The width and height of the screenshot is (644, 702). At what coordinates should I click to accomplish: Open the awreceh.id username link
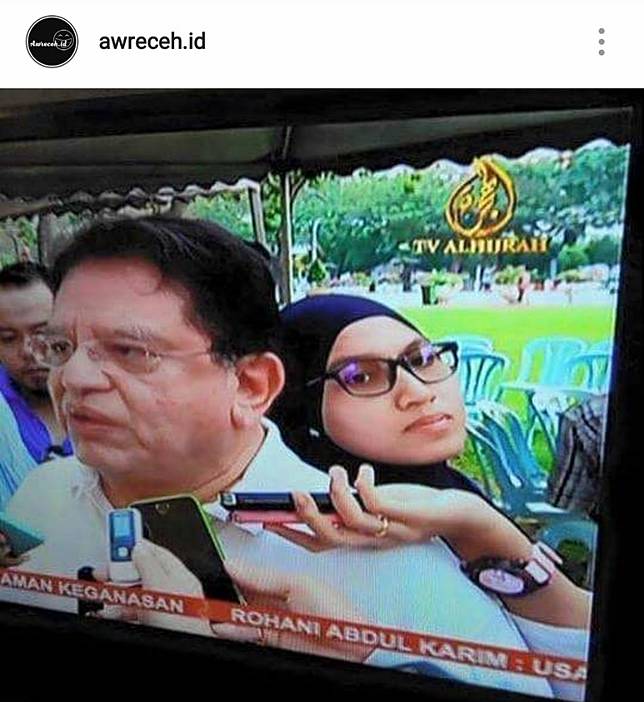coord(152,42)
